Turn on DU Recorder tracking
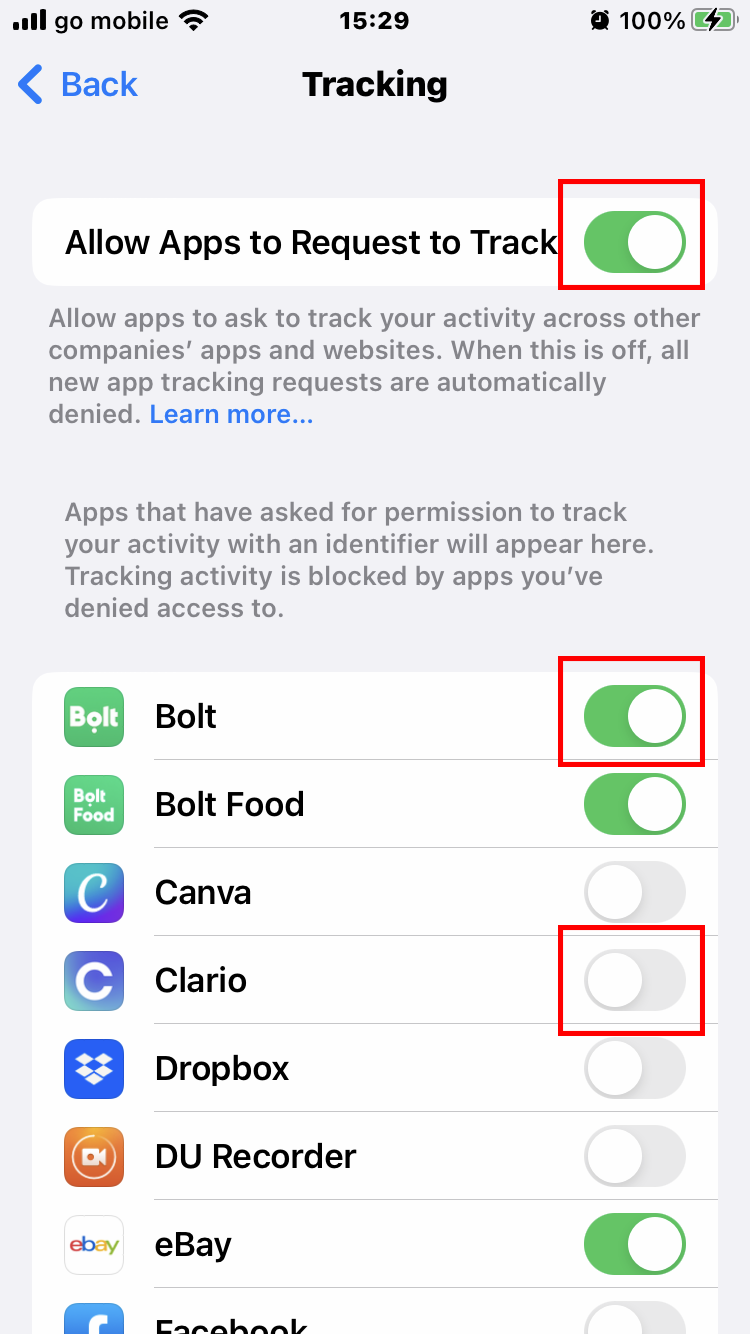The image size is (750, 1334). 635,1156
